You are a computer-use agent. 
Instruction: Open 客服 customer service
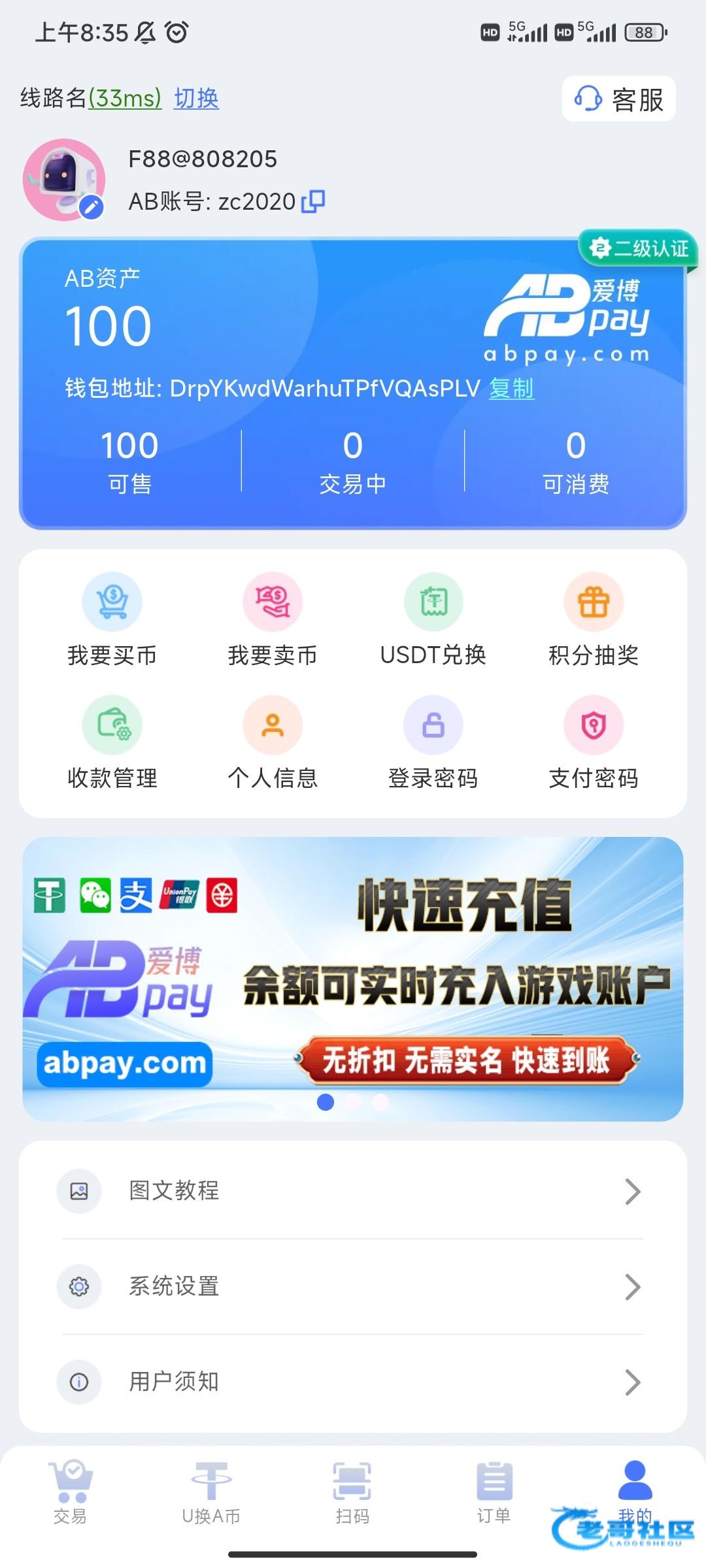pos(618,99)
